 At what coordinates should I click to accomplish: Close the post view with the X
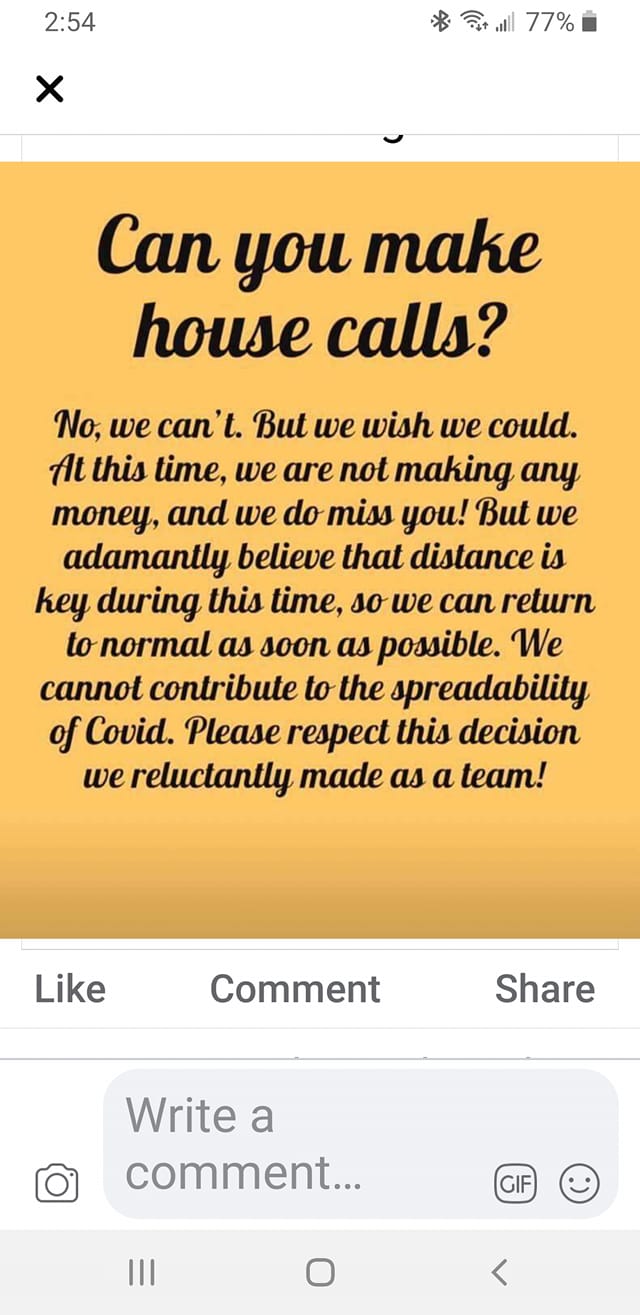(49, 90)
